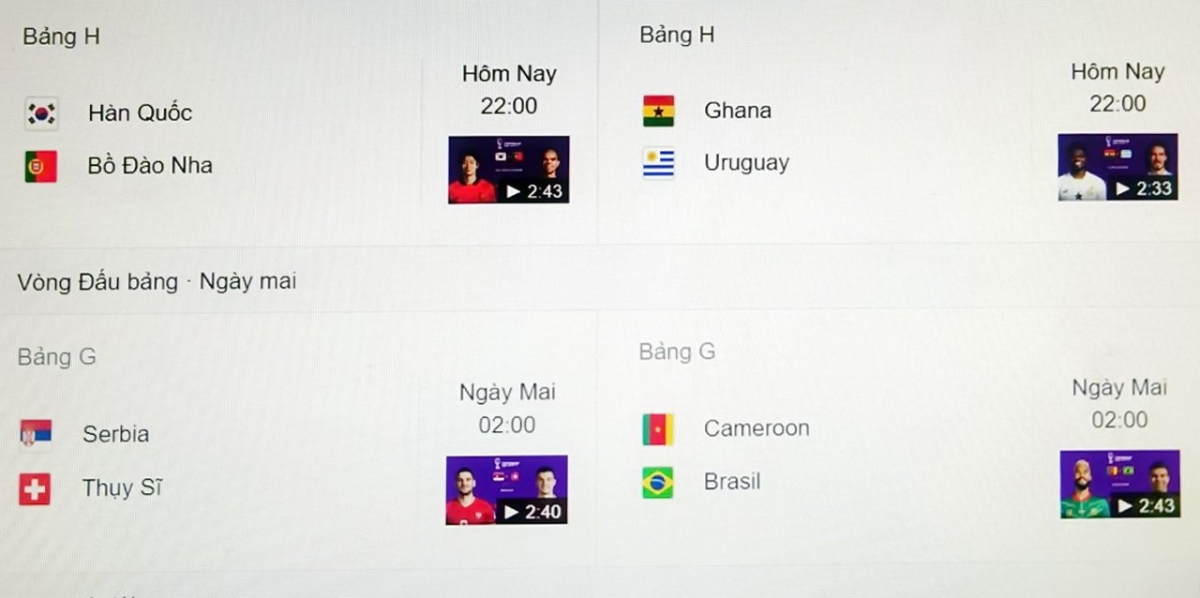Open the Cameroon vs Brasil match
The width and height of the screenshot is (1200, 598).
pyautogui.click(x=756, y=455)
